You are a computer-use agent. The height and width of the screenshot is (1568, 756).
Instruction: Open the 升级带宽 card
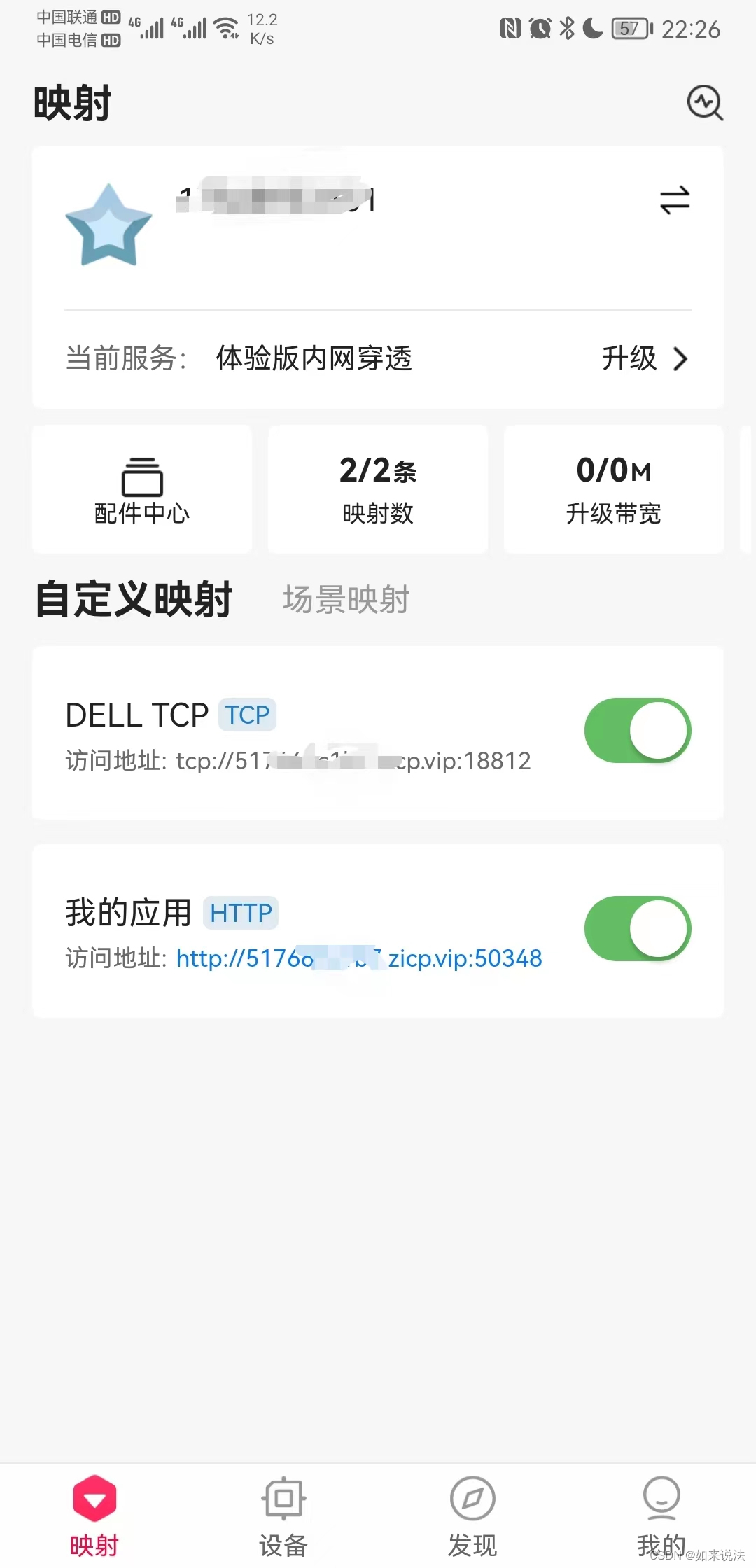tap(614, 489)
